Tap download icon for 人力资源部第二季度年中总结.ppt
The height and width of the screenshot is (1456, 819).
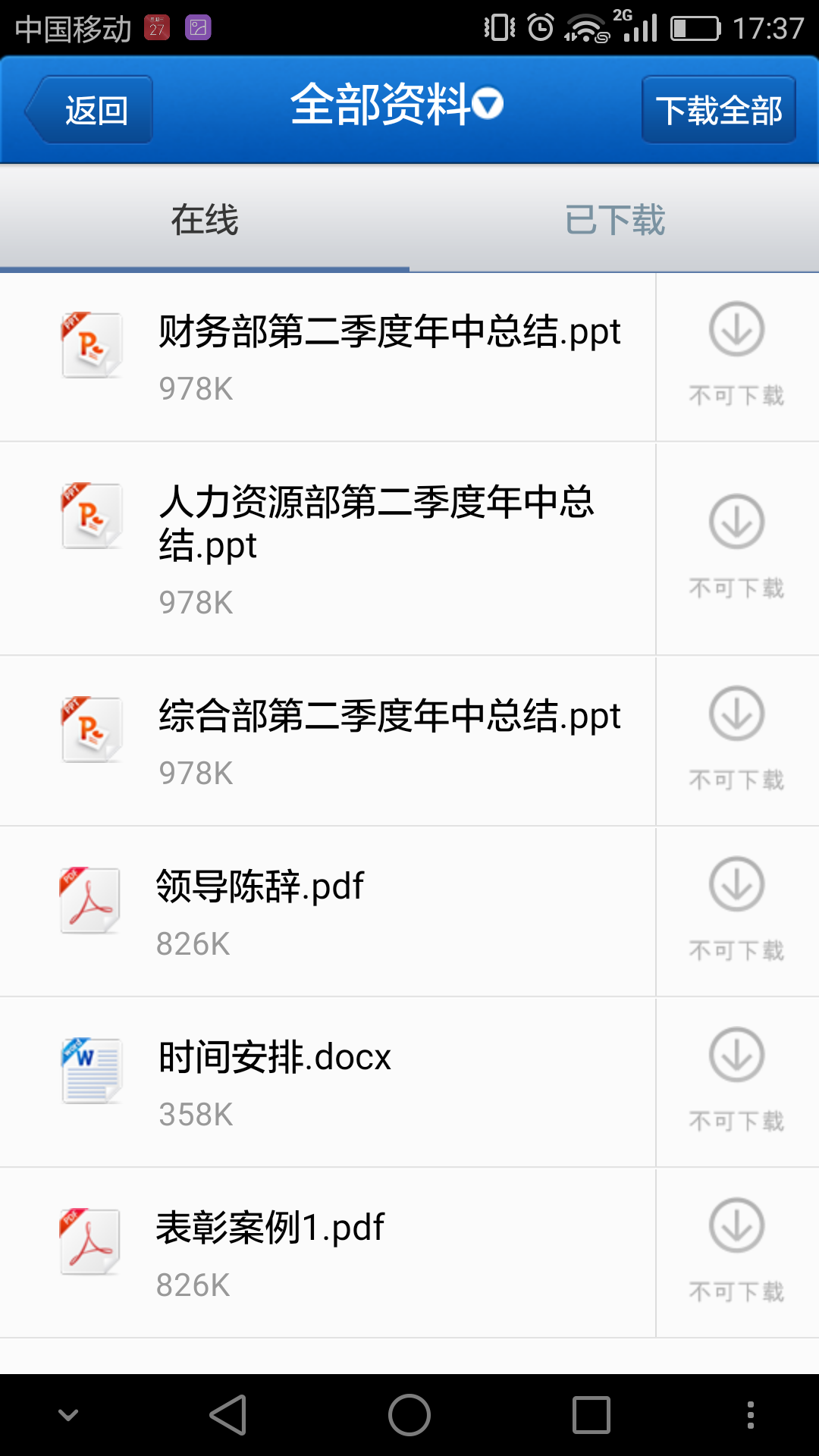(736, 522)
